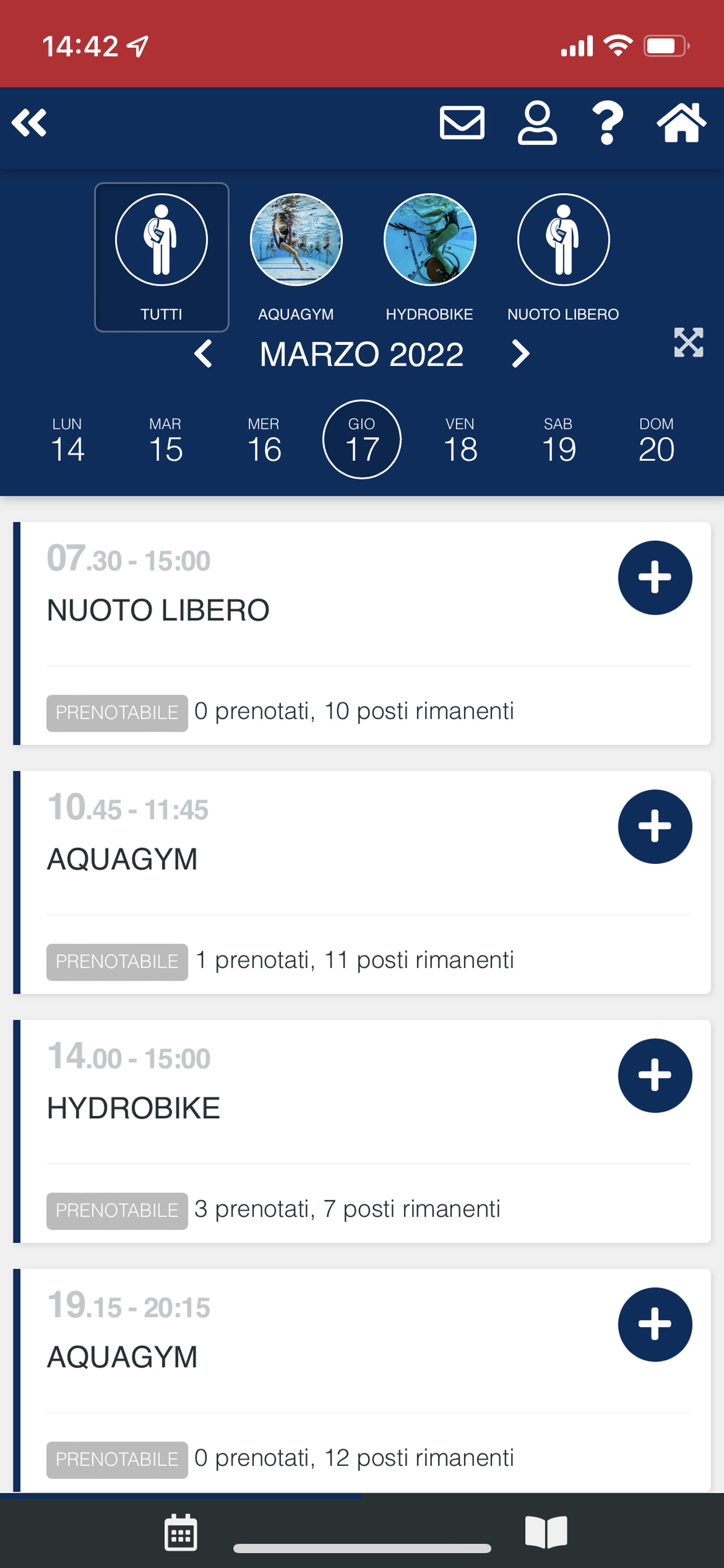Book the 19.15 AQUAGYM class

point(655,1325)
